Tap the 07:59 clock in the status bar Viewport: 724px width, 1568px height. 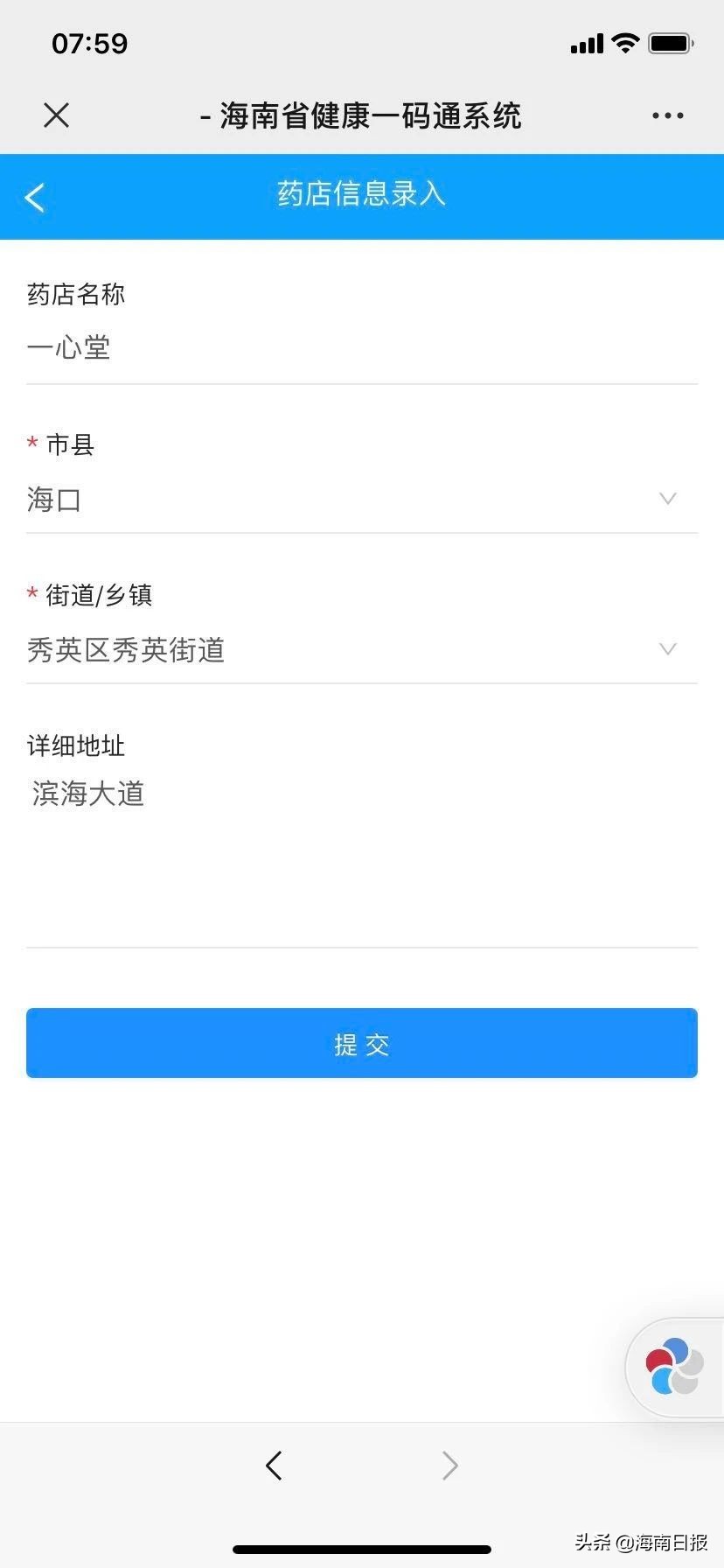tap(90, 42)
